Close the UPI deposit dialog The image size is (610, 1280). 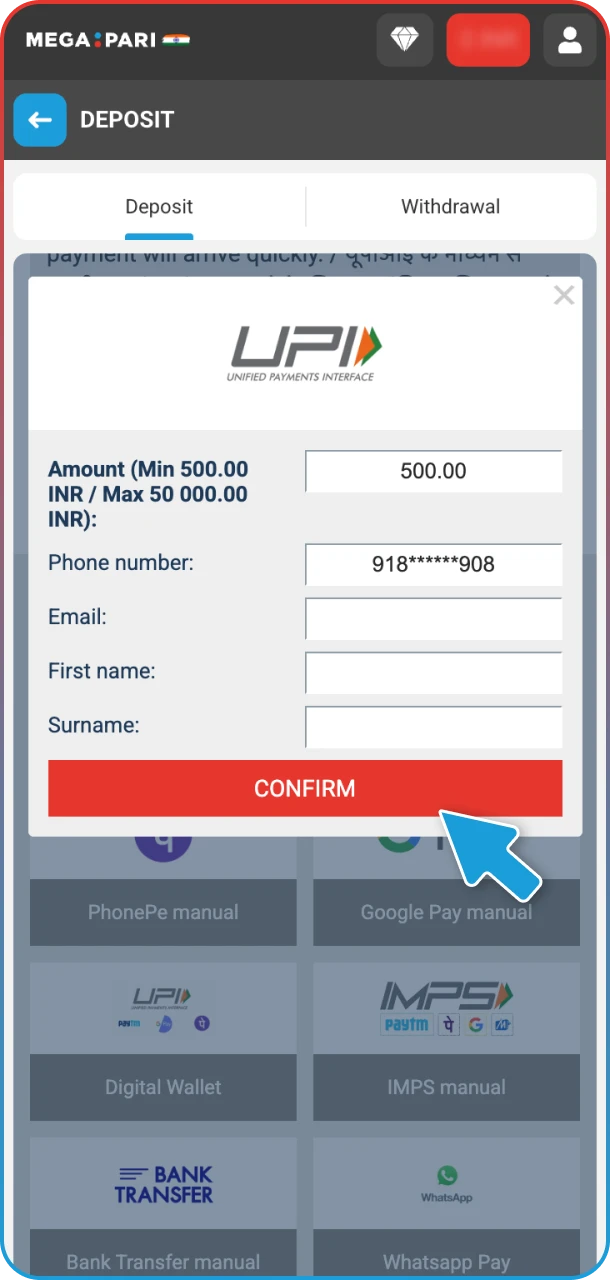point(564,295)
